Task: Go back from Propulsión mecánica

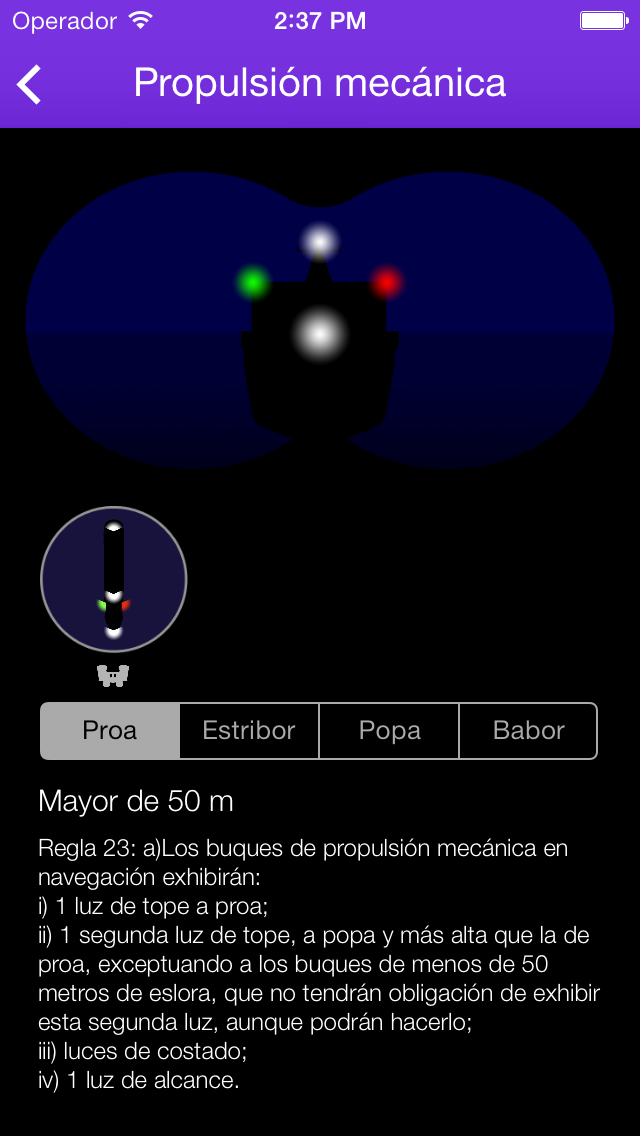Action: [x=30, y=85]
